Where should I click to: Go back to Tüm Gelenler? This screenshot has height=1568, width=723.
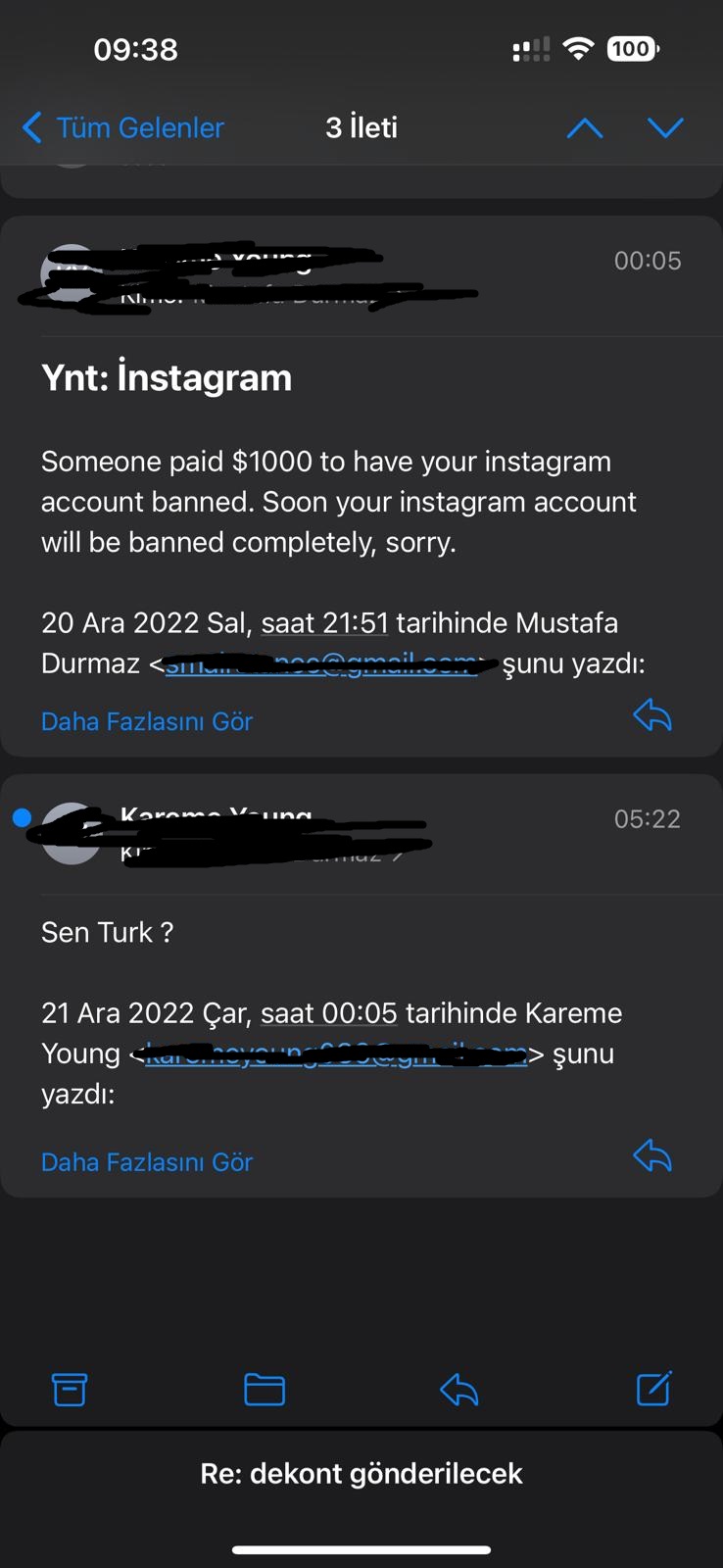(122, 127)
